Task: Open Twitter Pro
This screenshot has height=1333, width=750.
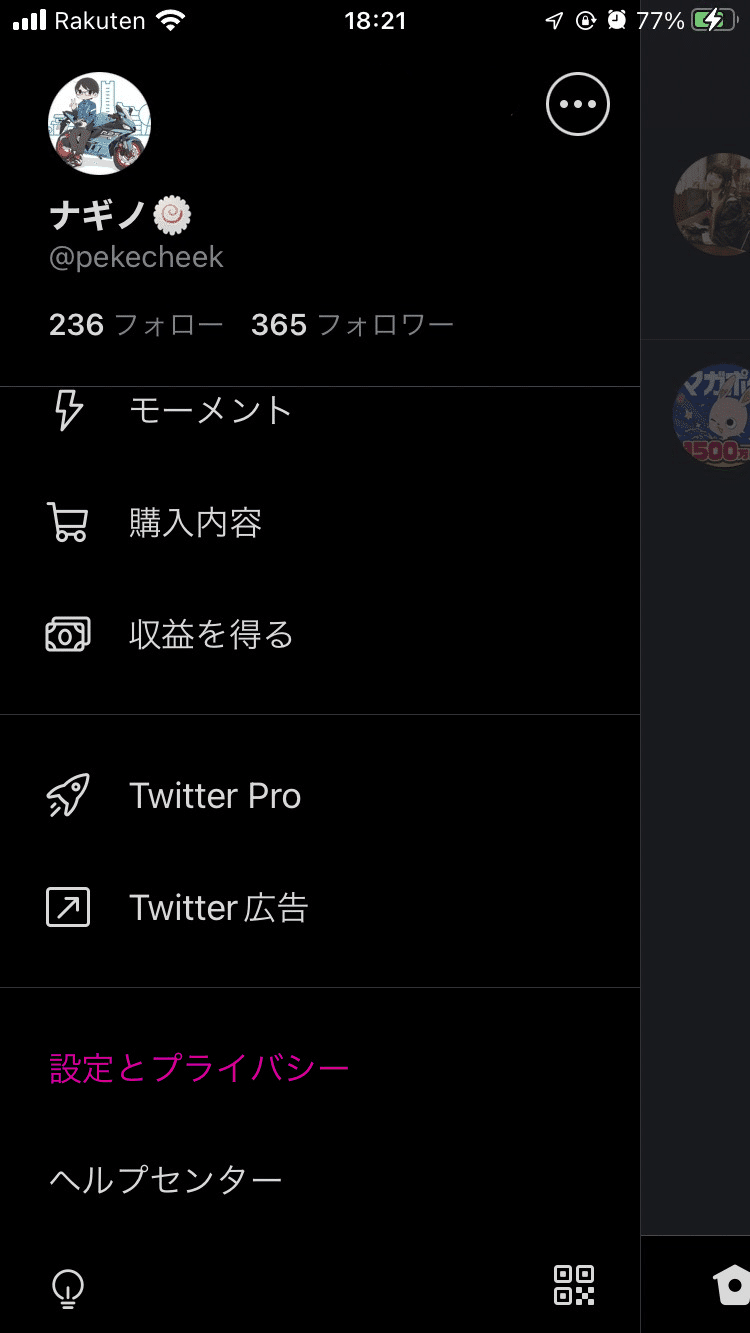Action: (x=215, y=796)
